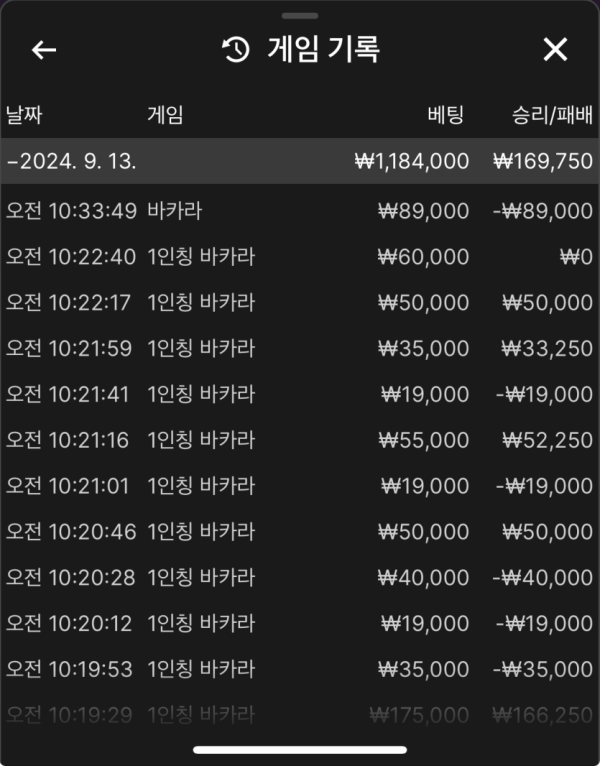Close the game history panel
Image resolution: width=600 pixels, height=766 pixels.
(555, 50)
